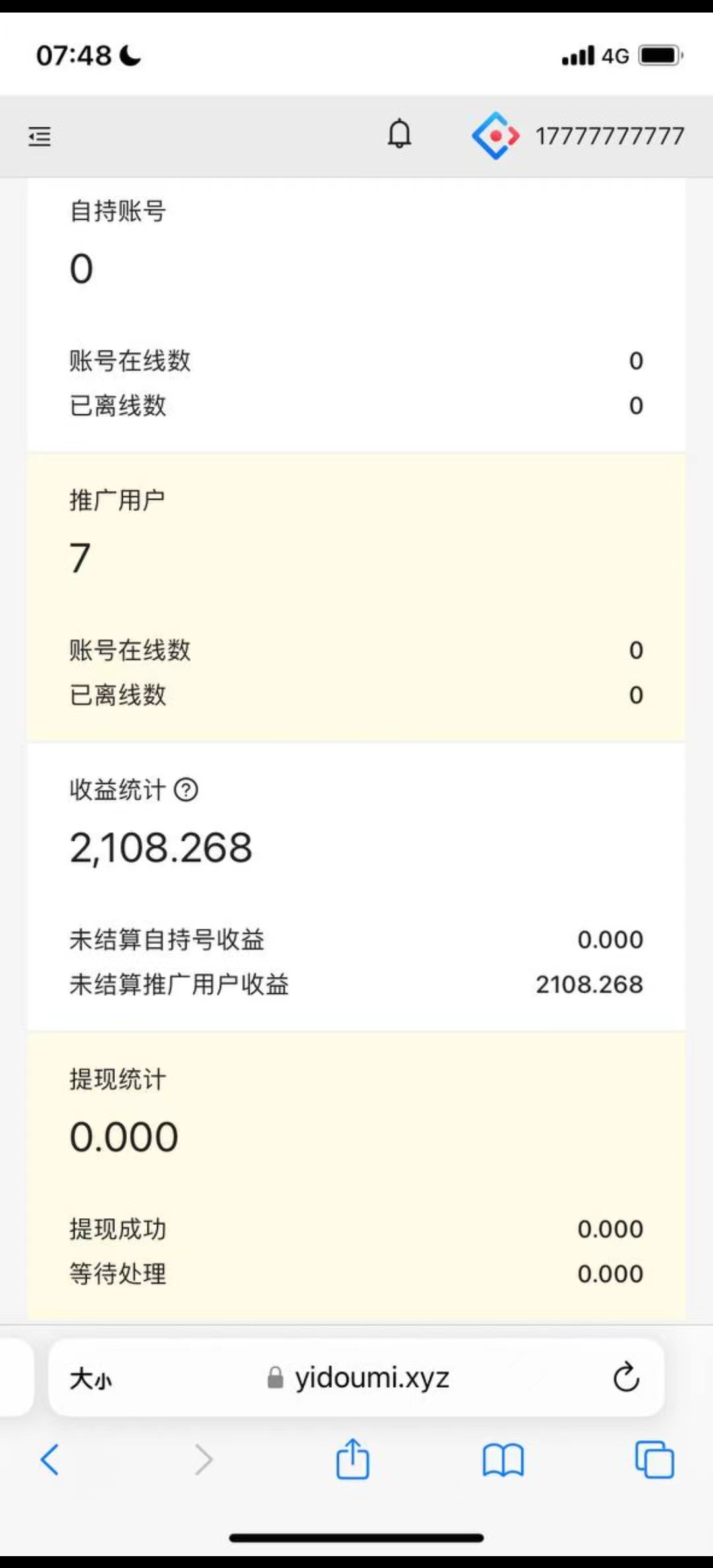Reload the page
The image size is (713, 1568).
[626, 1377]
